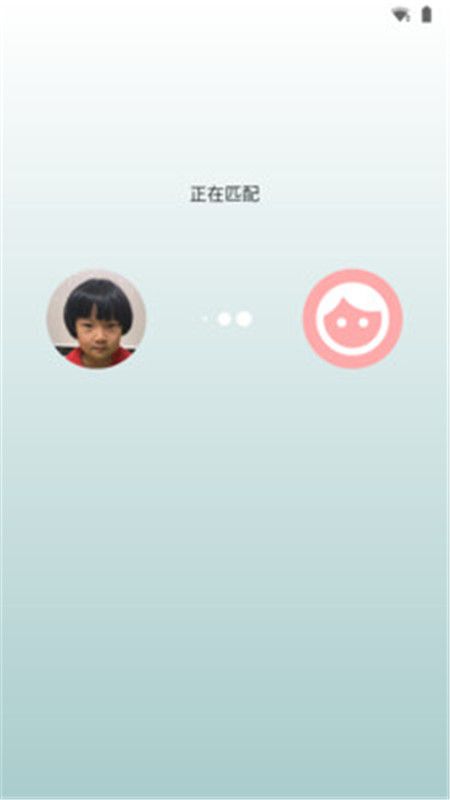Image resolution: width=450 pixels, height=800 pixels.
Task: Tap your own profile photo avatar
Action: [96, 319]
